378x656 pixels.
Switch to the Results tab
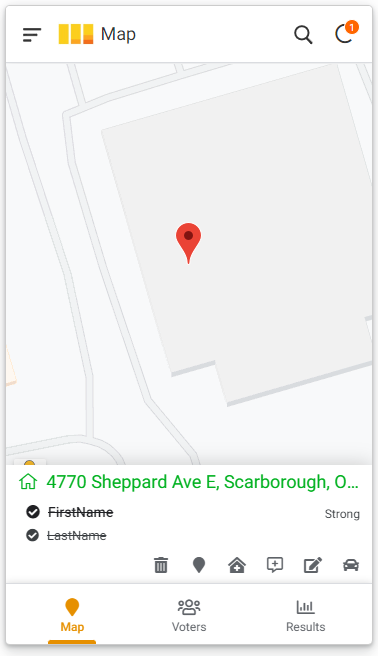pyautogui.click(x=306, y=615)
